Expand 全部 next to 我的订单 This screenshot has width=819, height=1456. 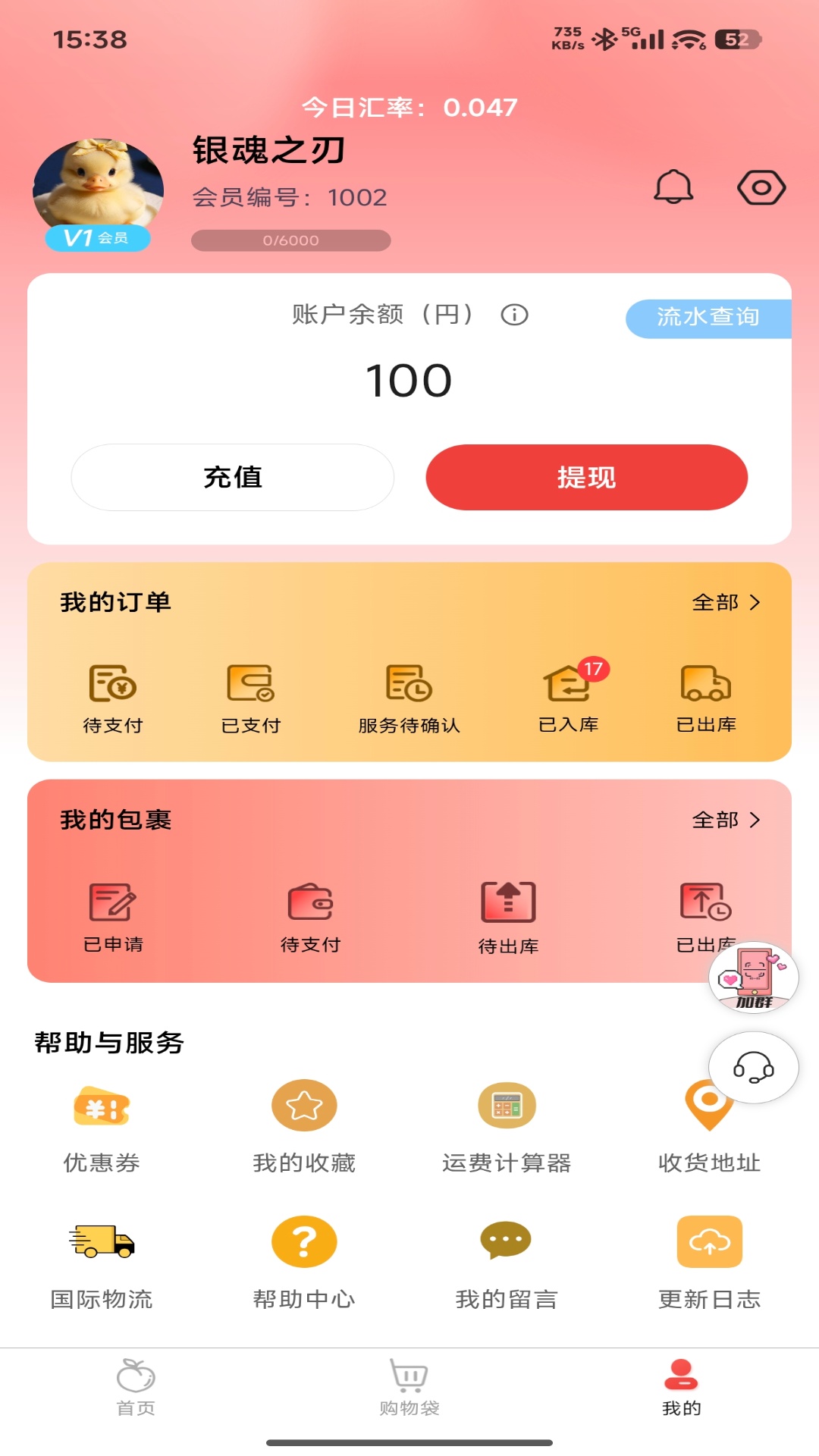pos(726,603)
